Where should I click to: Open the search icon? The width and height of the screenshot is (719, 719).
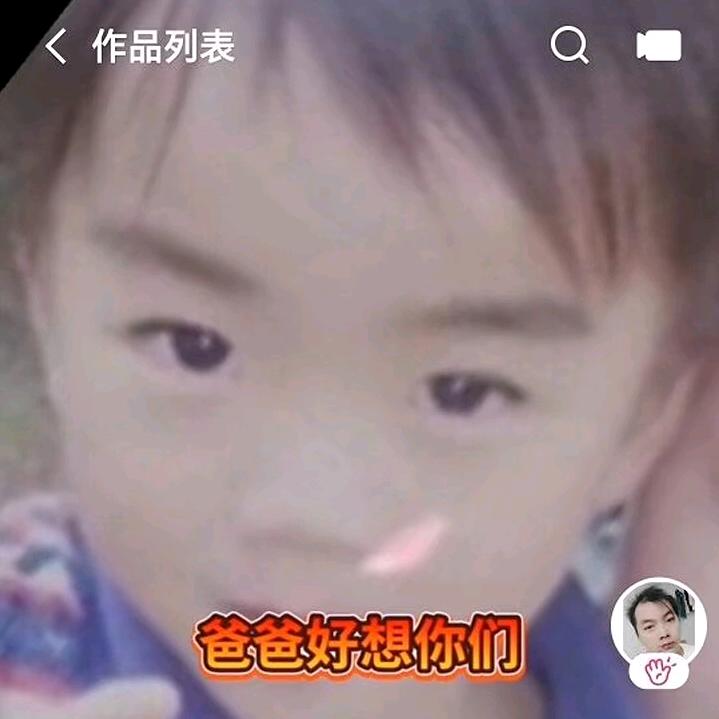click(x=569, y=45)
